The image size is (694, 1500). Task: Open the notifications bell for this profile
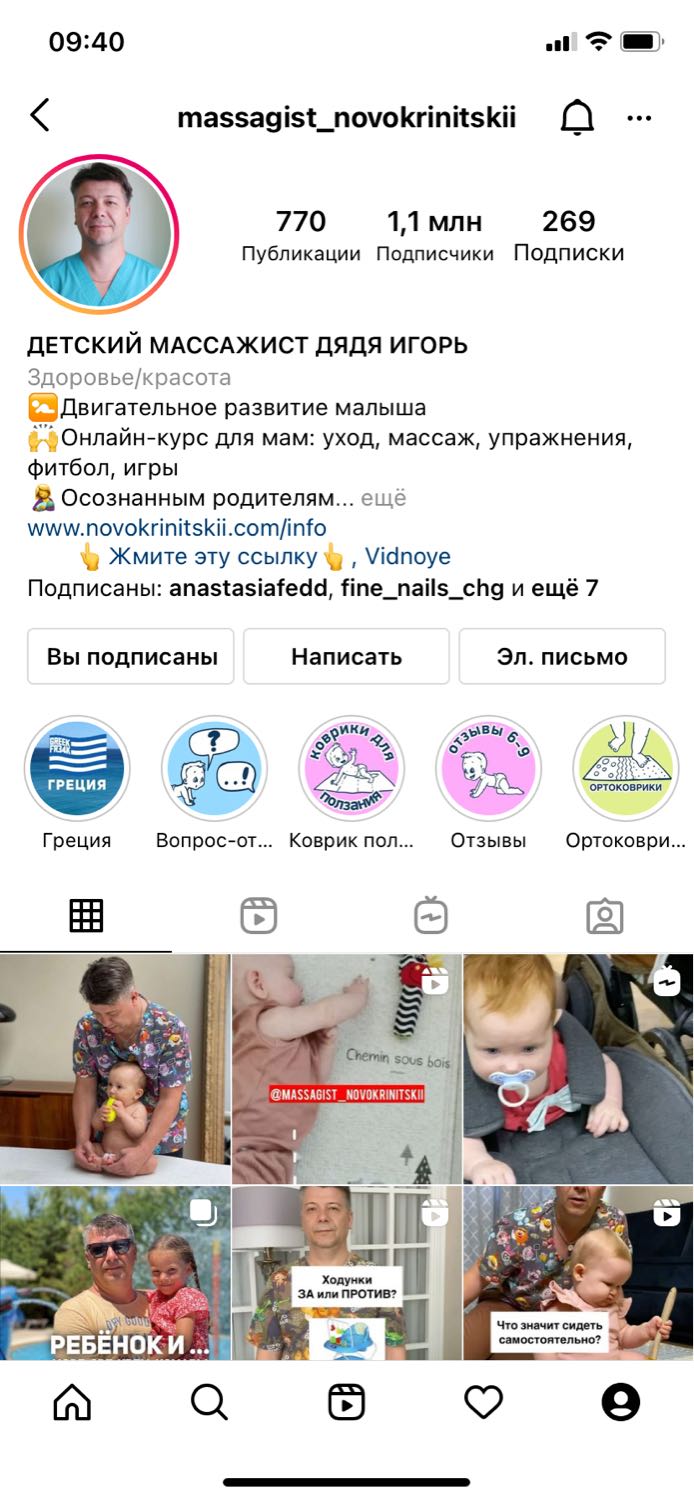[576, 118]
